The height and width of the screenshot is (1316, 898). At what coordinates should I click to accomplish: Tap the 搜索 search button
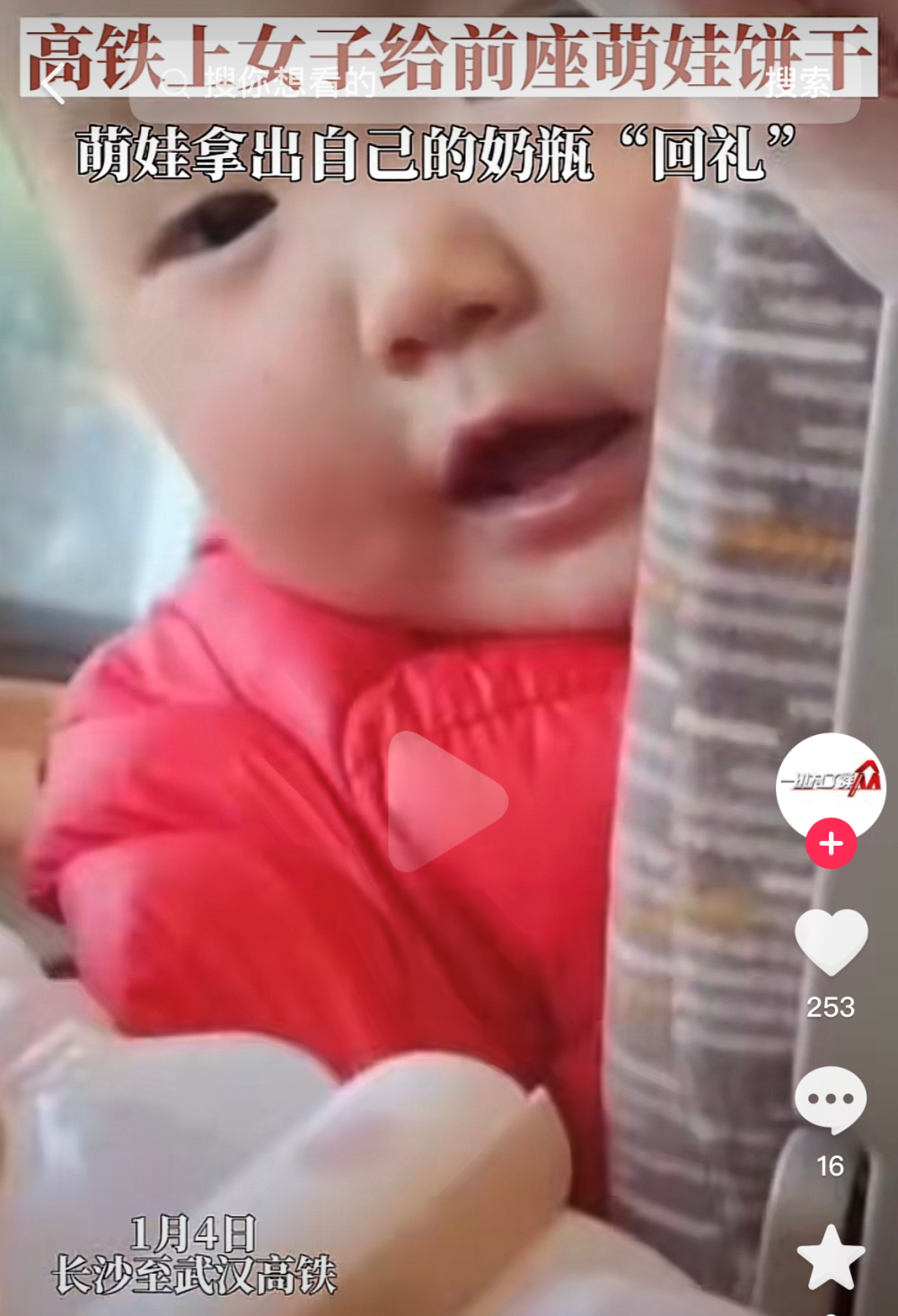pyautogui.click(x=797, y=84)
